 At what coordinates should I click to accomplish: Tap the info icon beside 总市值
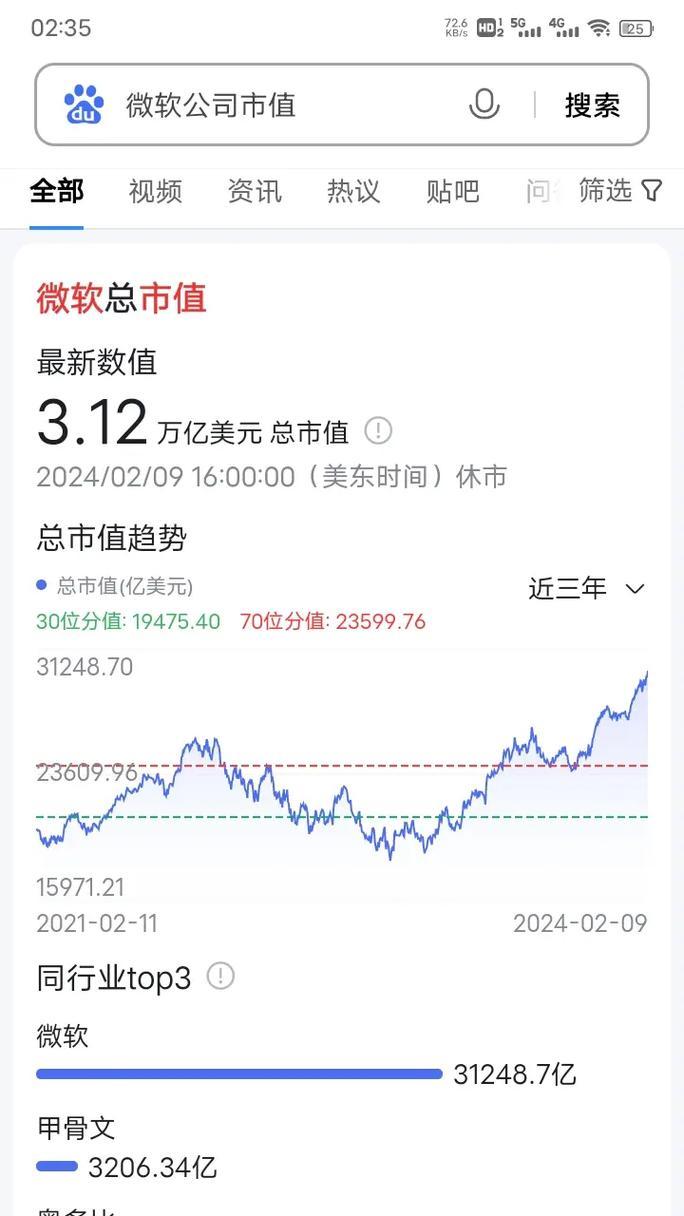coord(378,431)
